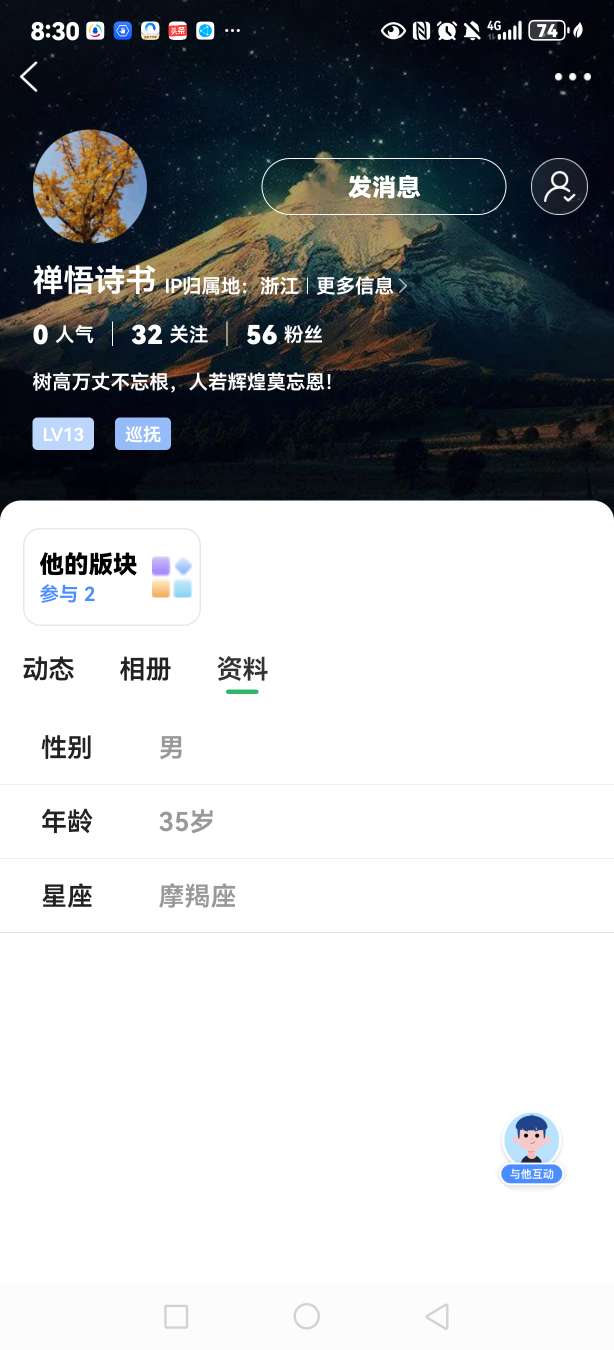Select the 资料 tab

[x=242, y=669]
